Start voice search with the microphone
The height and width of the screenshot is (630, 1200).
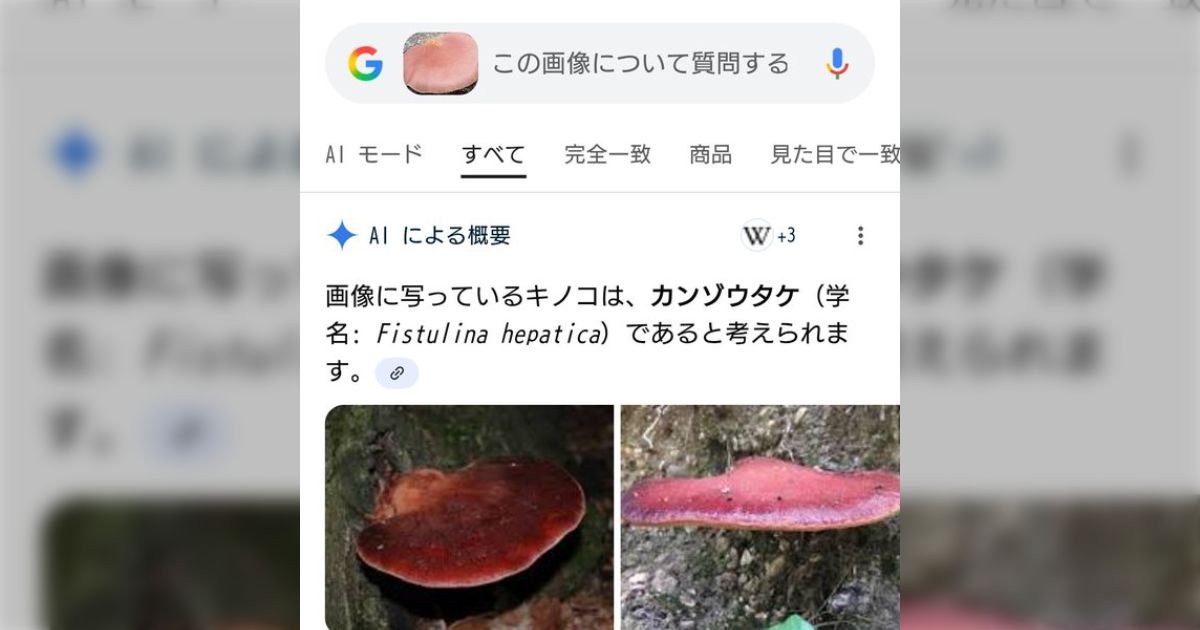(837, 64)
